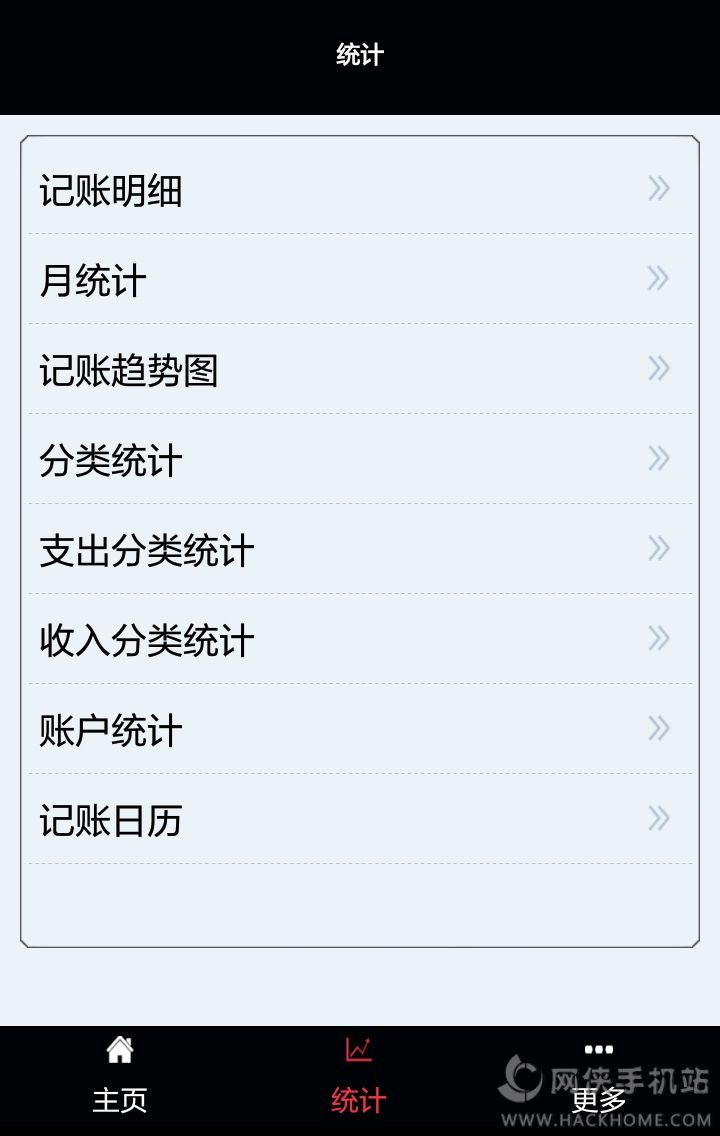Open 支出分类统计 expense statistics

pyautogui.click(x=358, y=550)
